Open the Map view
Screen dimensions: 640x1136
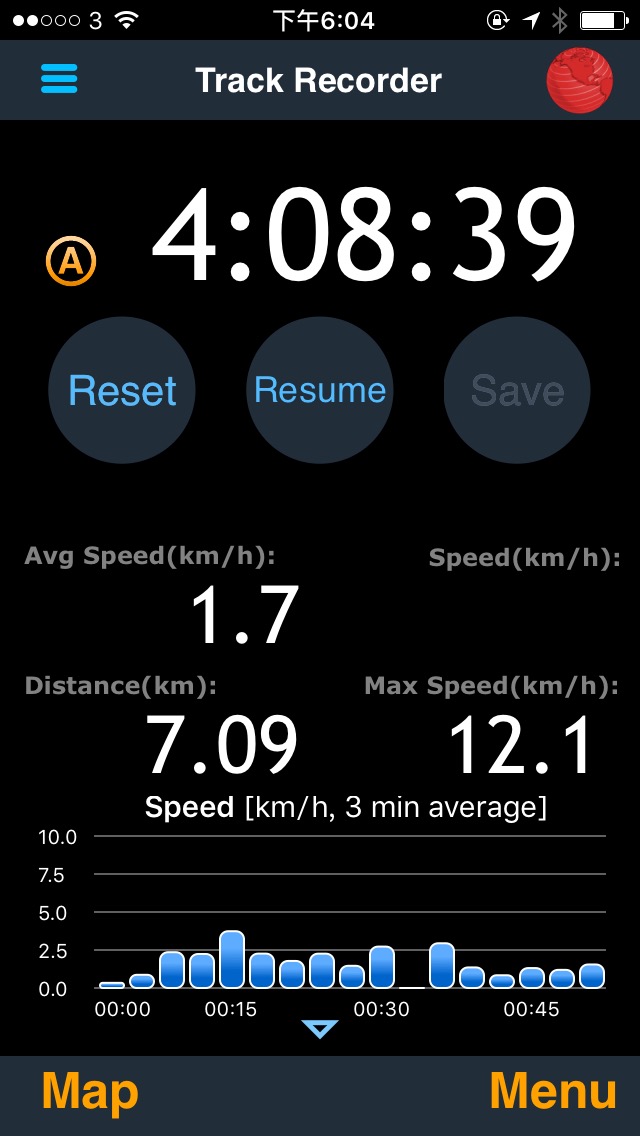[x=90, y=1090]
